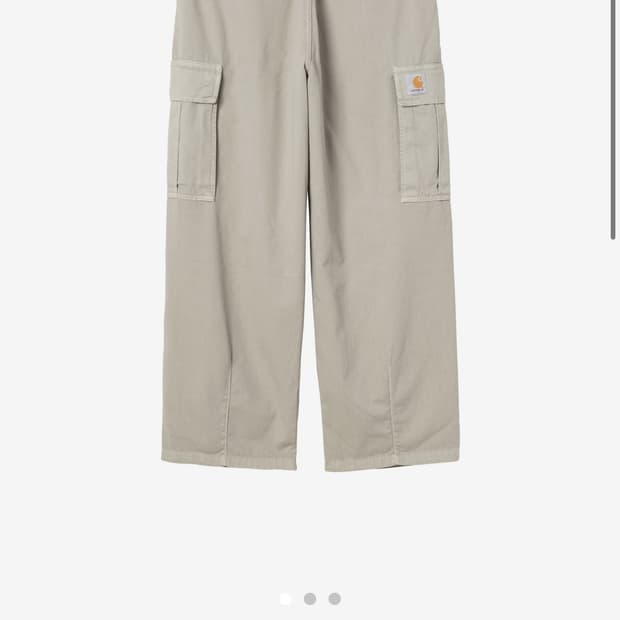Select the first carousel page dot

tap(285, 599)
